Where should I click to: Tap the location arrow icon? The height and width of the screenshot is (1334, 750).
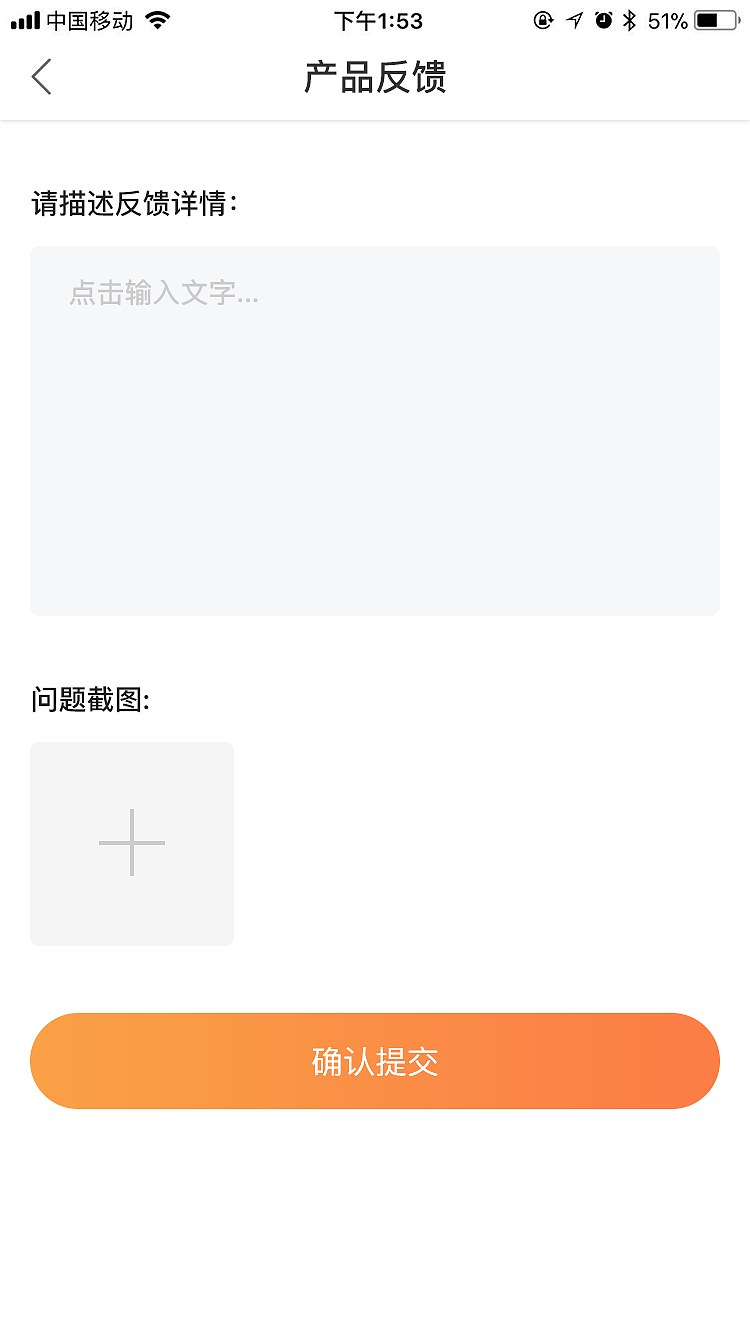click(x=573, y=19)
